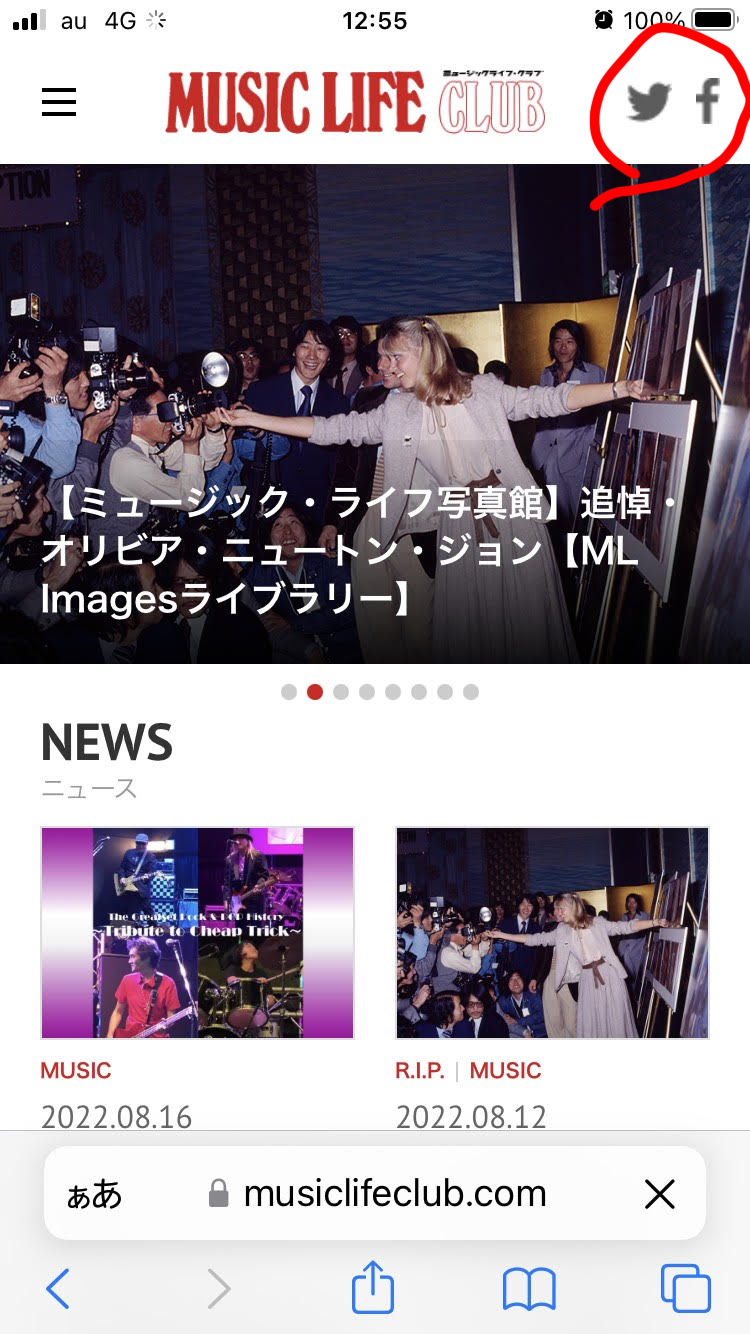Select the first carousel page dot
The width and height of the screenshot is (750, 1334).
[289, 692]
